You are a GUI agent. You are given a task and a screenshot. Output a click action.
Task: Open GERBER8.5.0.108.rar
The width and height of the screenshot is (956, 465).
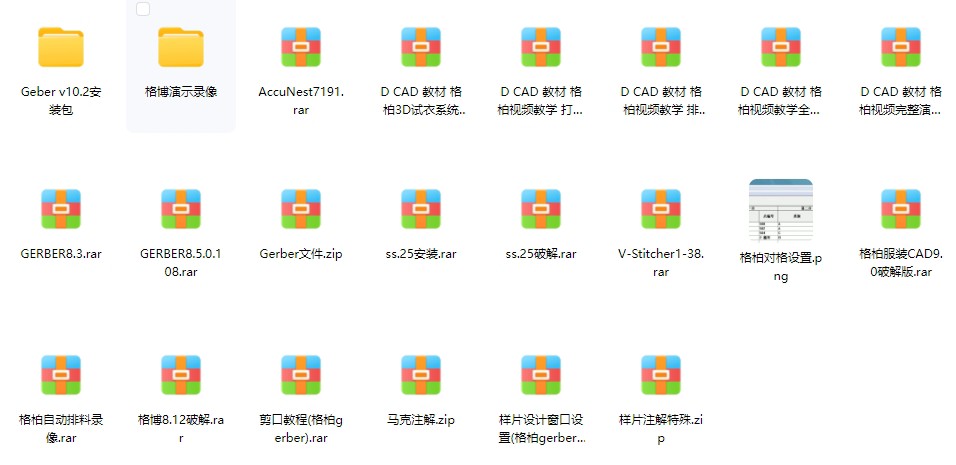click(x=180, y=209)
